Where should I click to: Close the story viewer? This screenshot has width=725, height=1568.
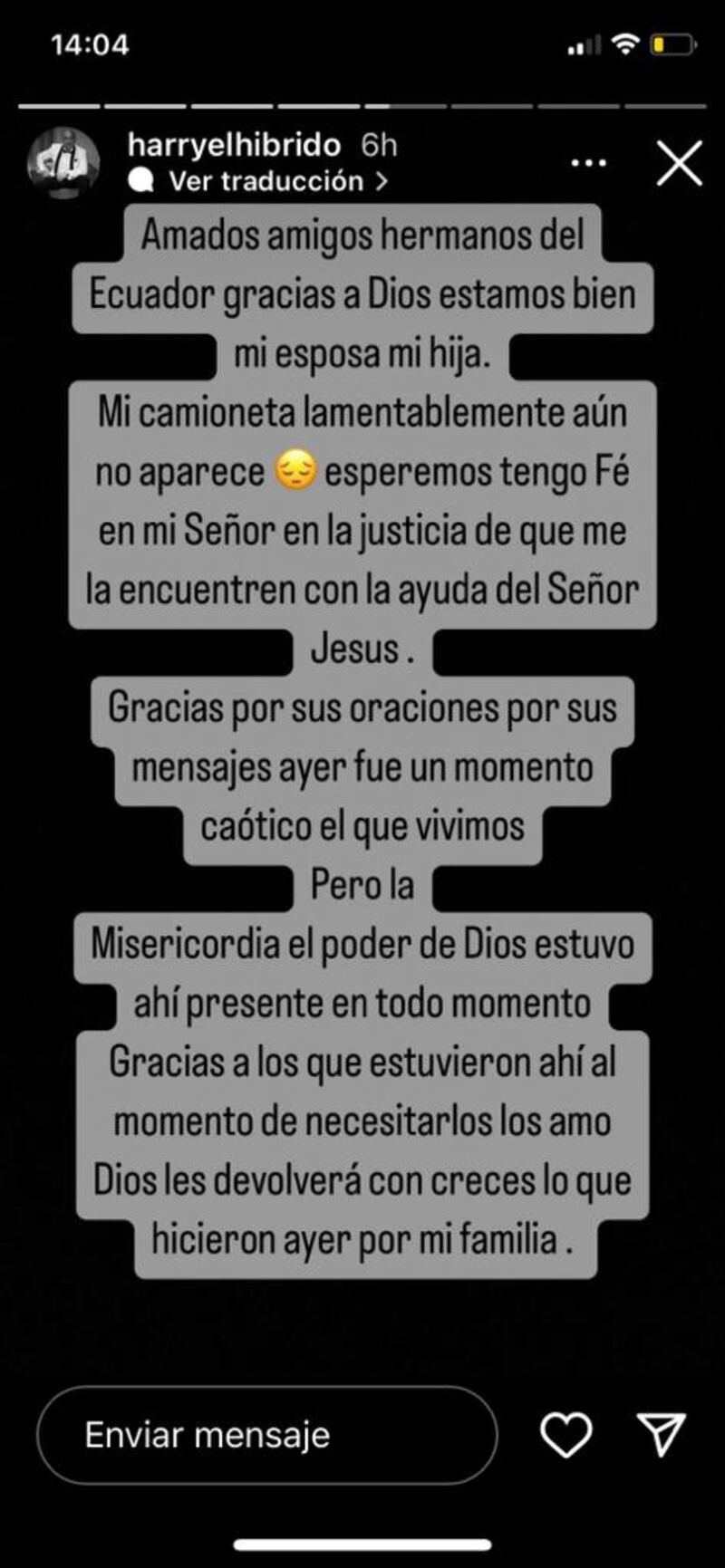[x=679, y=164]
